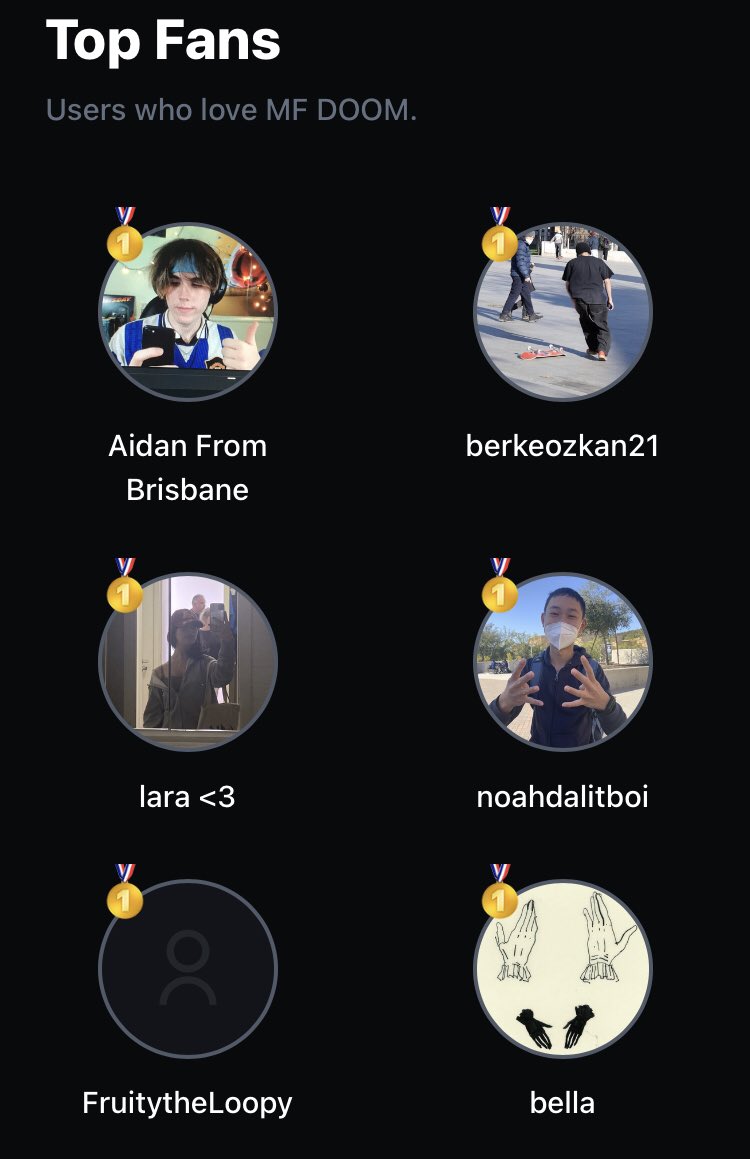Open the profile of lara <3
The width and height of the screenshot is (750, 1159).
coord(188,661)
